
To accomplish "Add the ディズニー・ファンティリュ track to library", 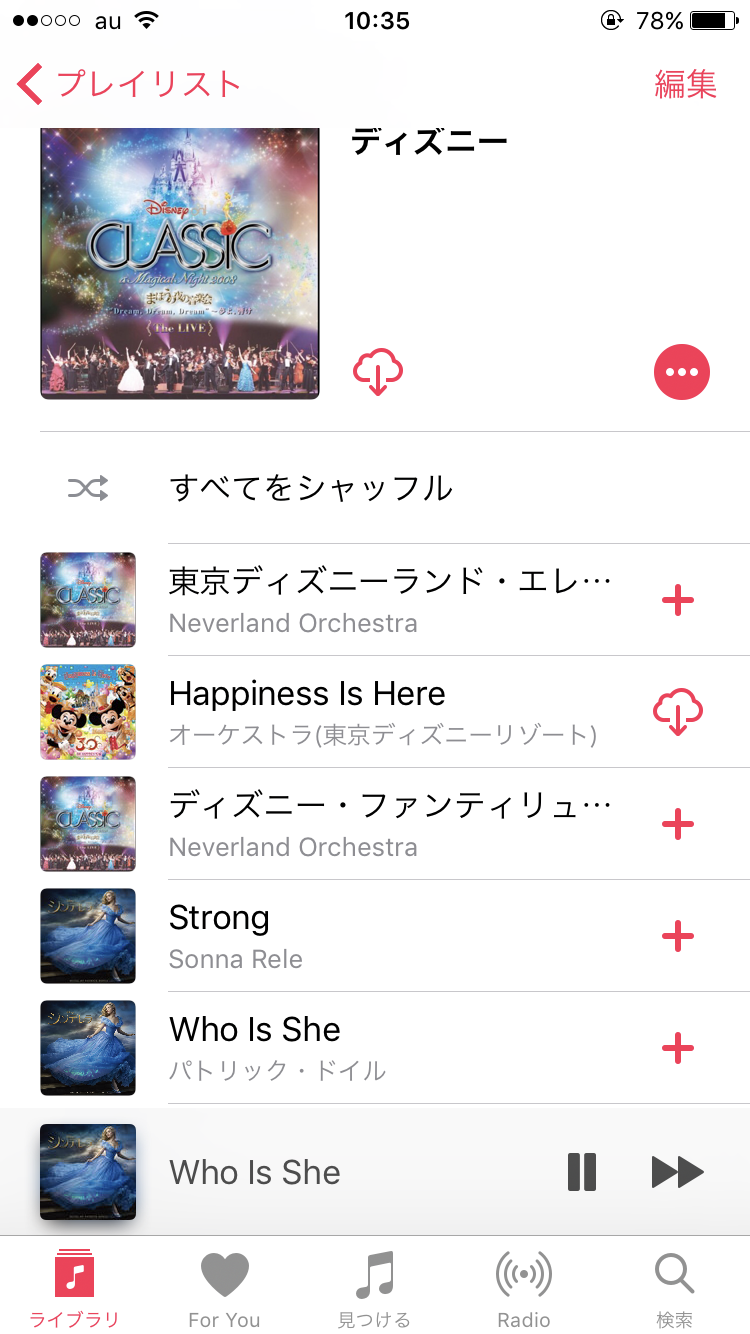I will (x=678, y=824).
